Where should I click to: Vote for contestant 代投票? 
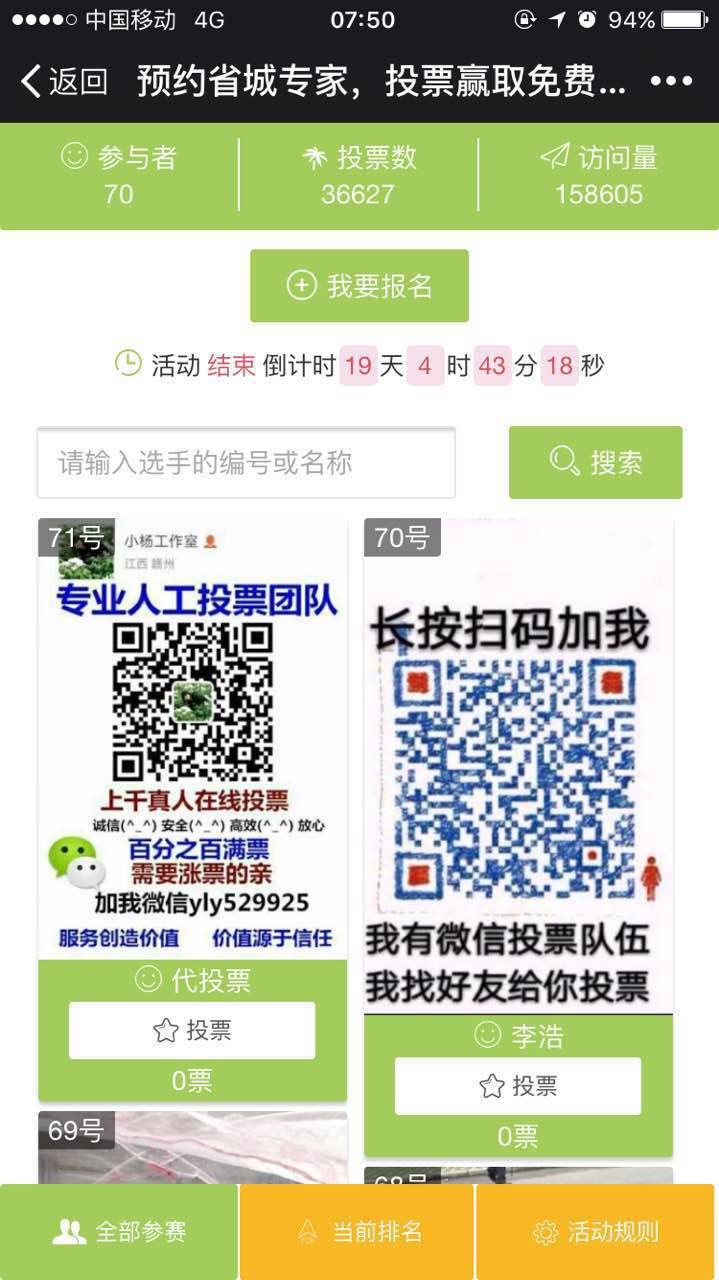(192, 1030)
